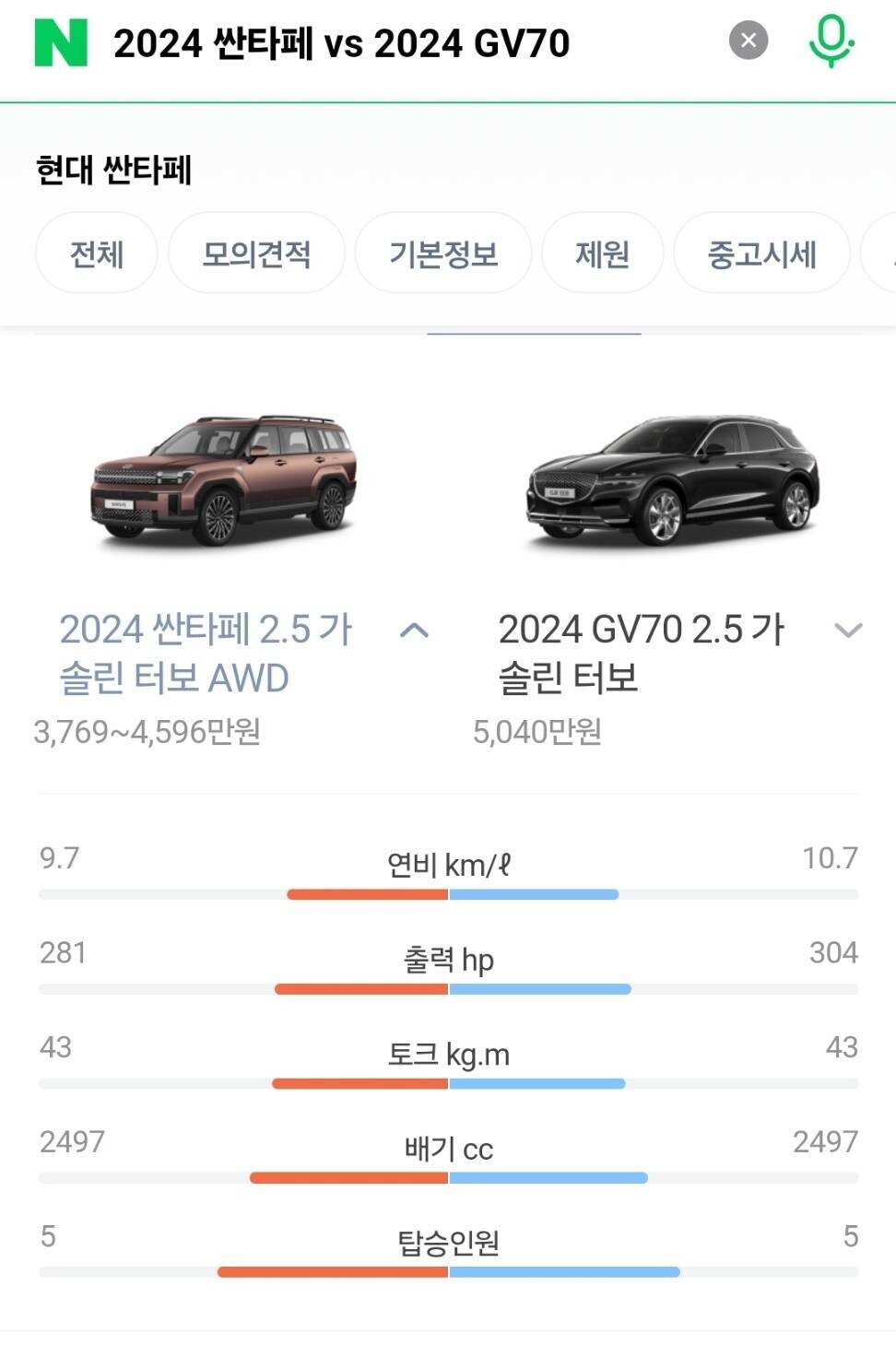Expand the GV70 trim dropdown chevron
The height and width of the screenshot is (1345, 896).
(847, 631)
